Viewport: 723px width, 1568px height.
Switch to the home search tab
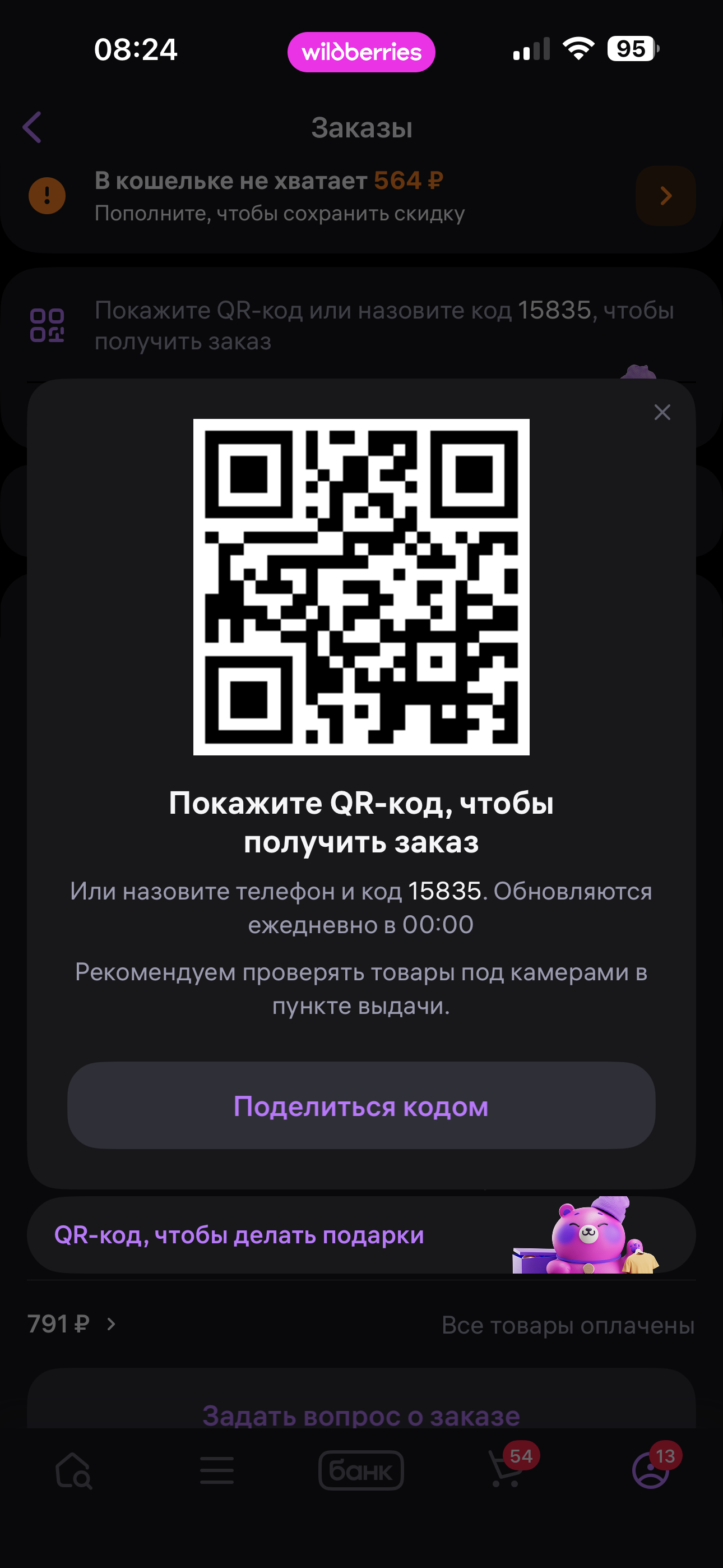[x=73, y=1470]
